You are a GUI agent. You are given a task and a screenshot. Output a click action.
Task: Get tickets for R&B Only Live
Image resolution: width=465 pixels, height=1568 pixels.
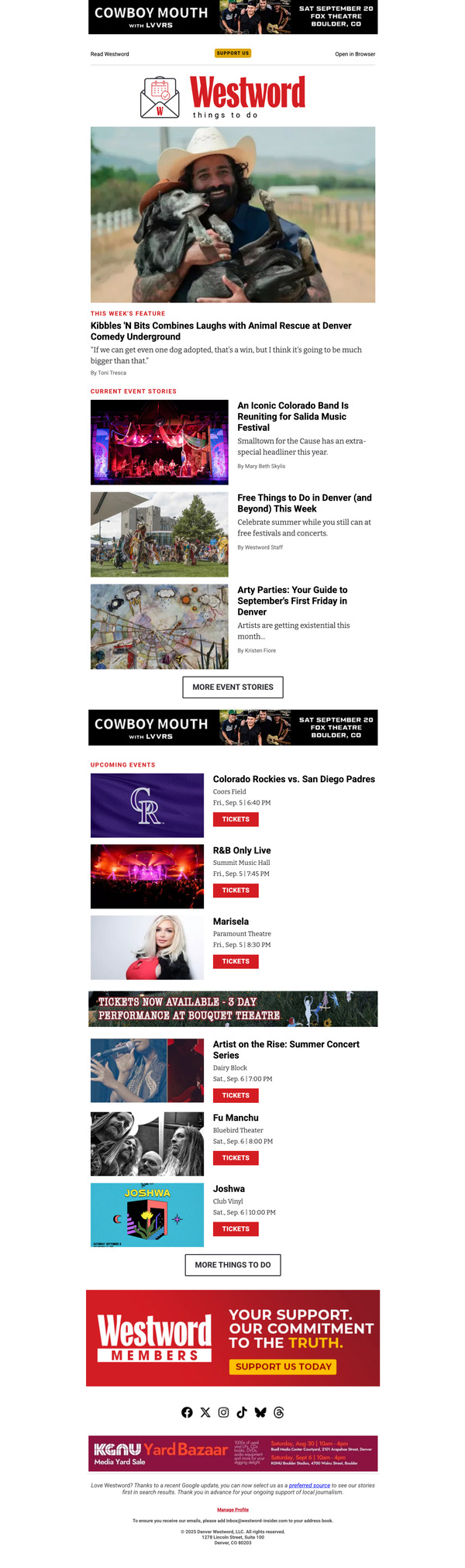point(236,890)
